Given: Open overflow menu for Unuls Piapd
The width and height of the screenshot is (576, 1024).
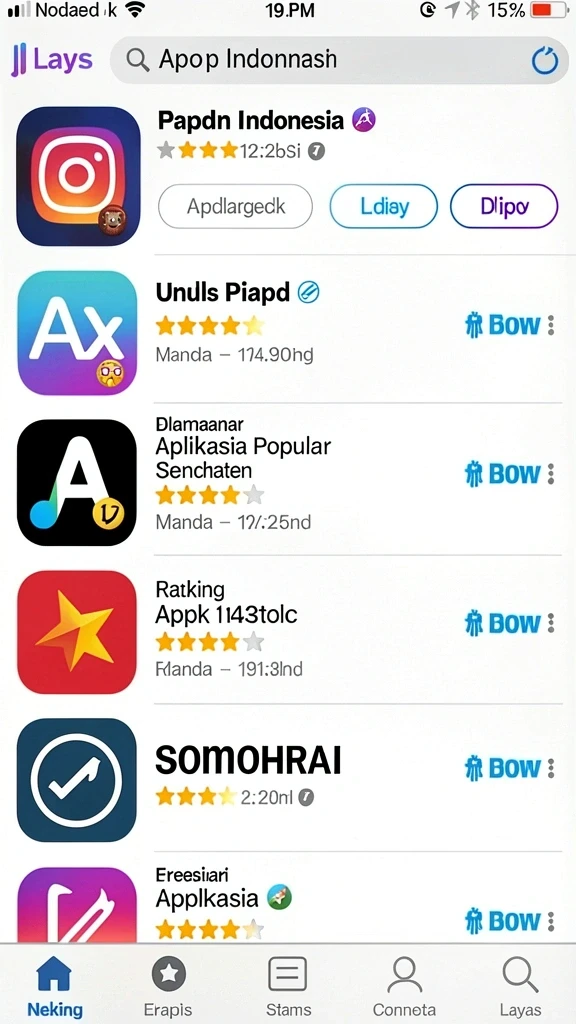Looking at the screenshot, I should (x=551, y=325).
